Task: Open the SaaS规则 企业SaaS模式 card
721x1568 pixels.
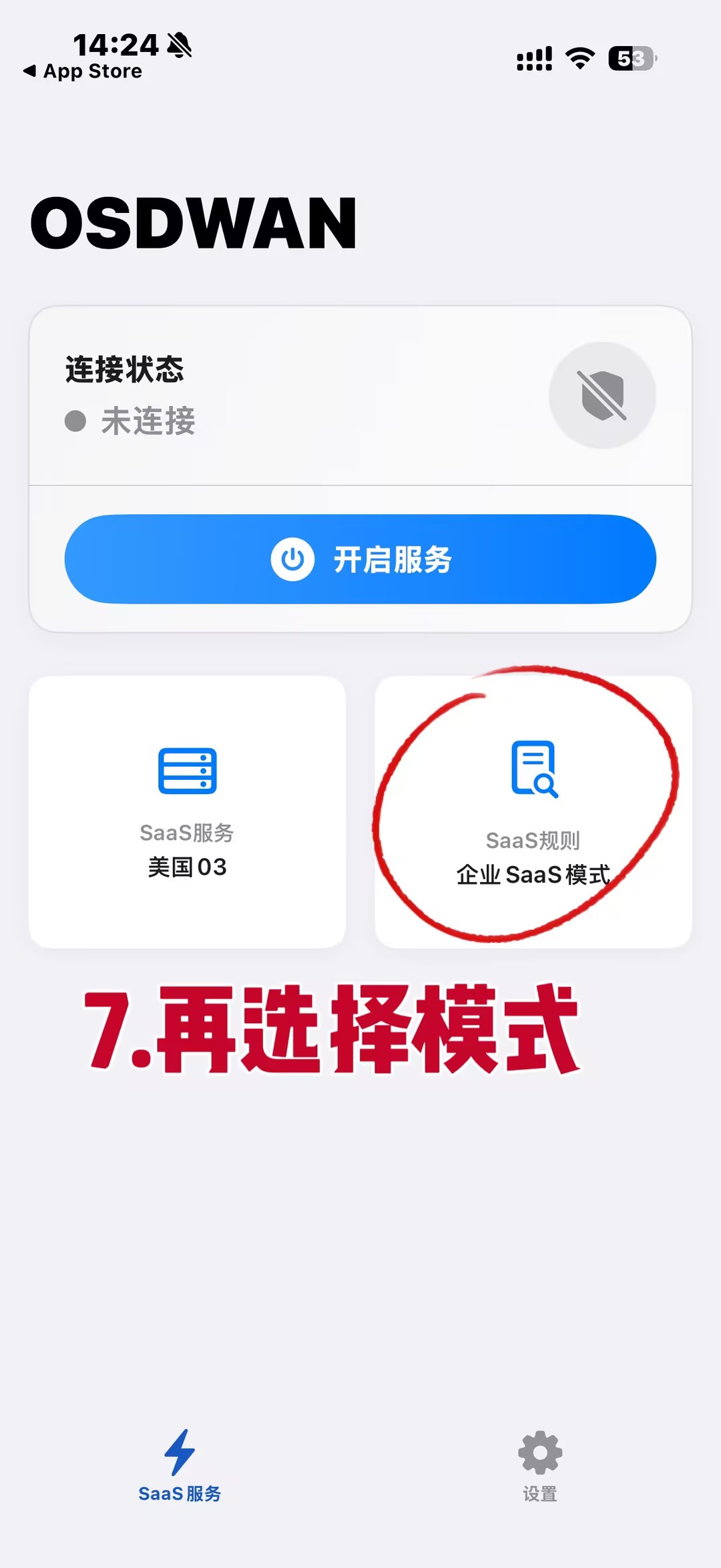Action: tap(533, 811)
